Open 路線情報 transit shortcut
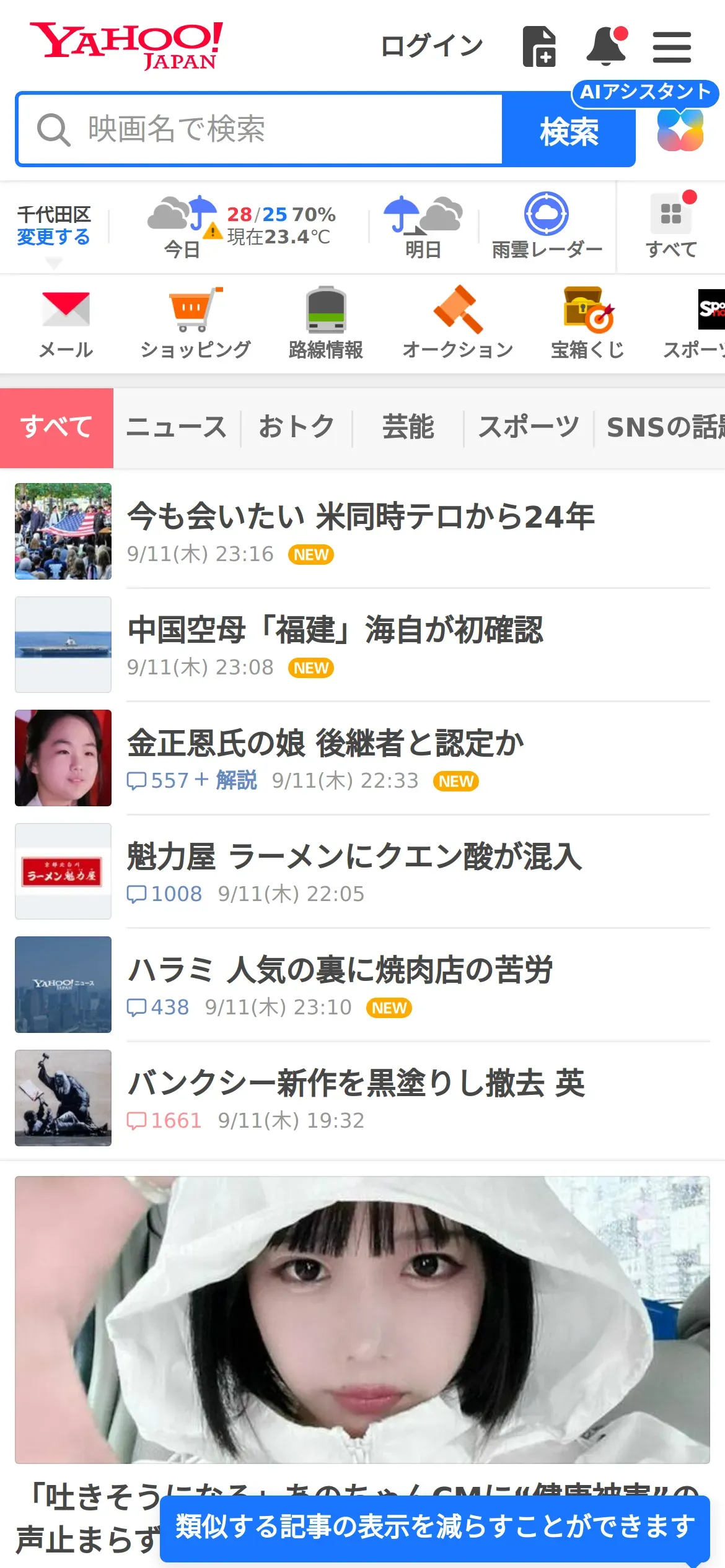The width and height of the screenshot is (725, 1568). coord(326,323)
